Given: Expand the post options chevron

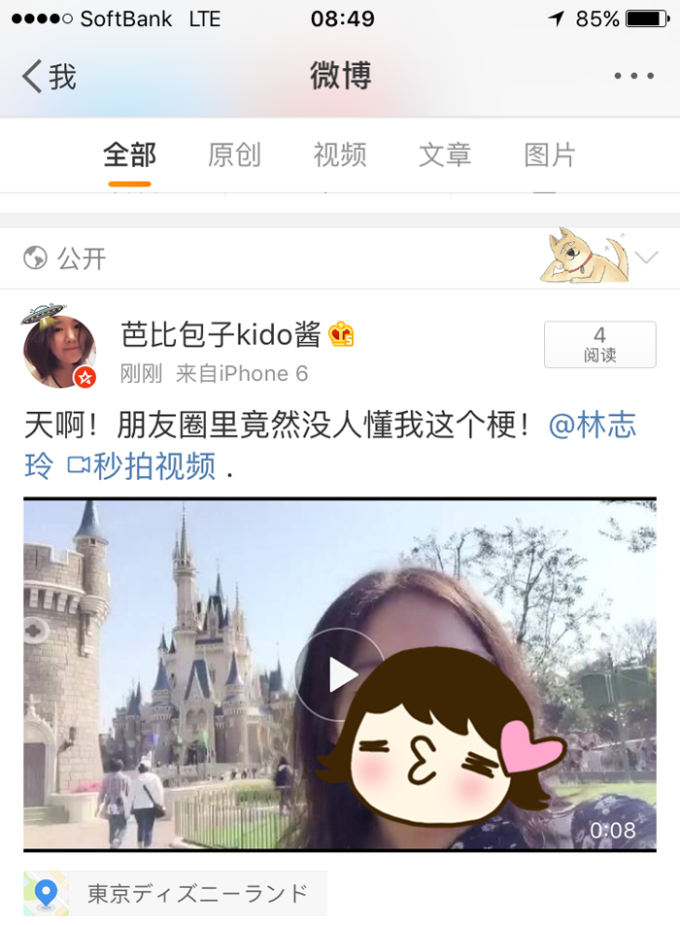Looking at the screenshot, I should 646,258.
